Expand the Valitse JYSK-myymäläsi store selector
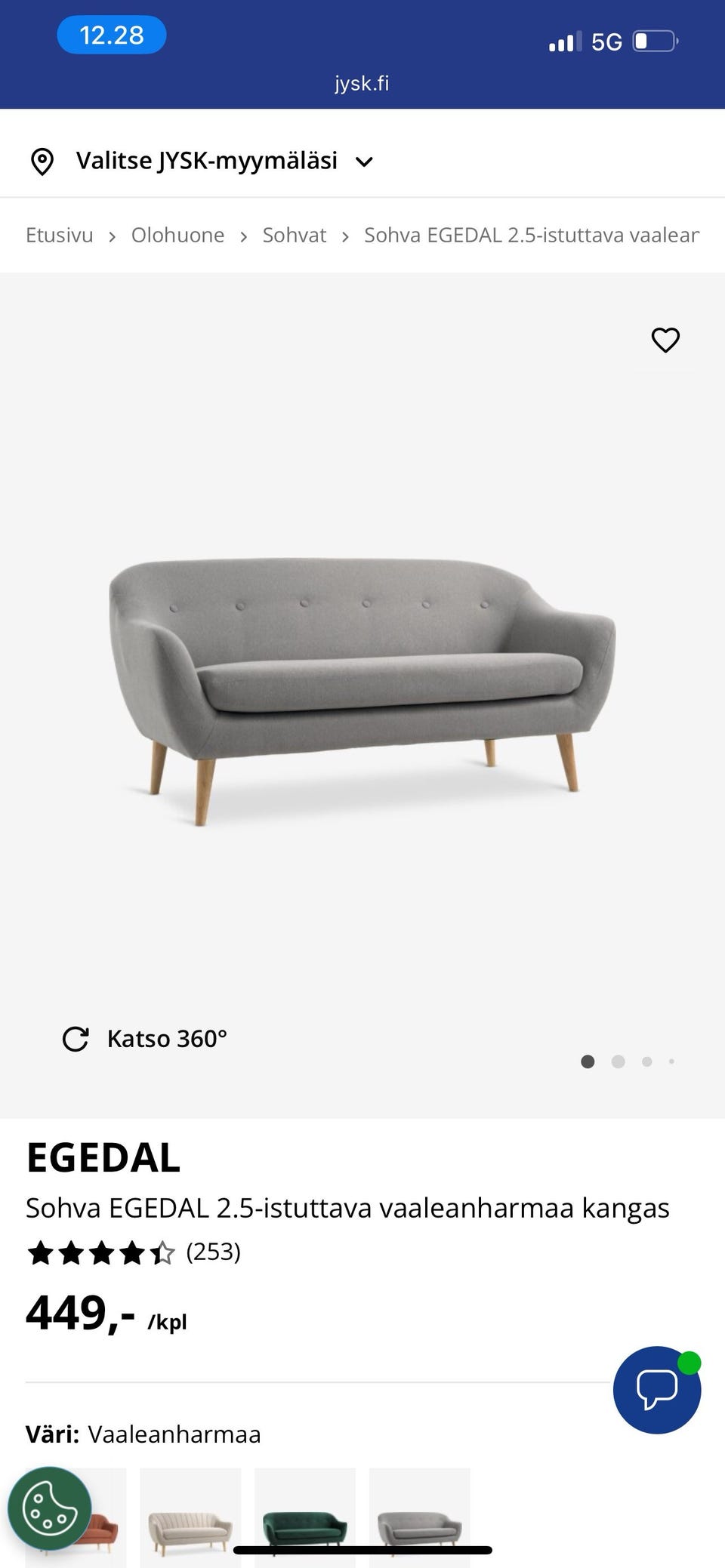Image resolution: width=725 pixels, height=1568 pixels. tap(202, 161)
